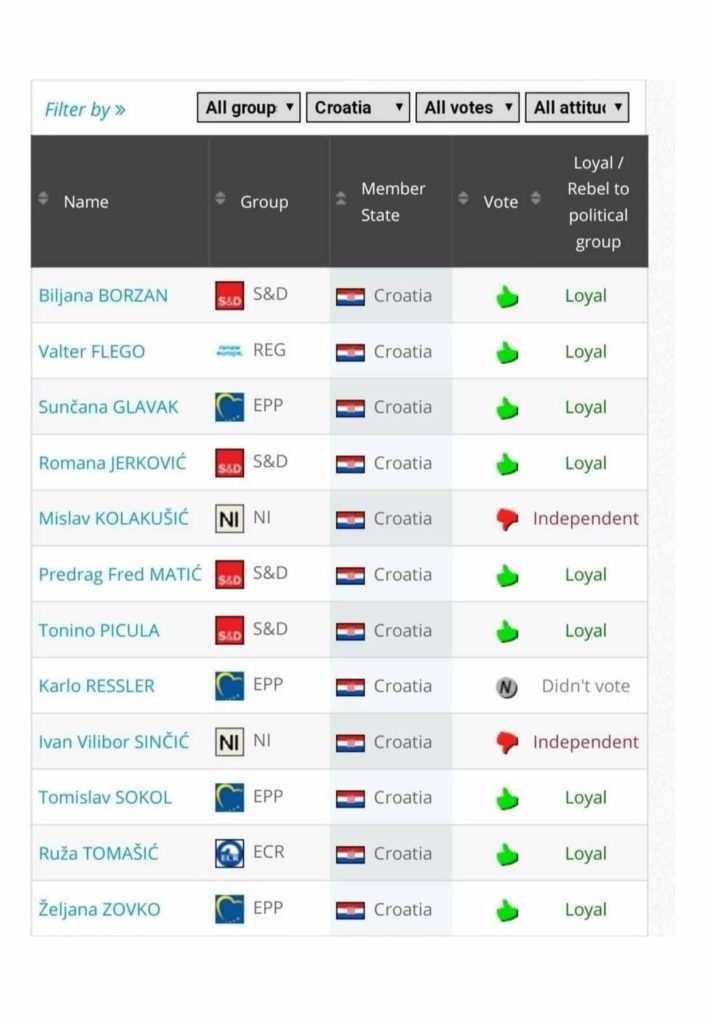705x1024 pixels.
Task: Open Ruža TOMAŠIĆ's profile
Action: pyautogui.click(x=98, y=854)
